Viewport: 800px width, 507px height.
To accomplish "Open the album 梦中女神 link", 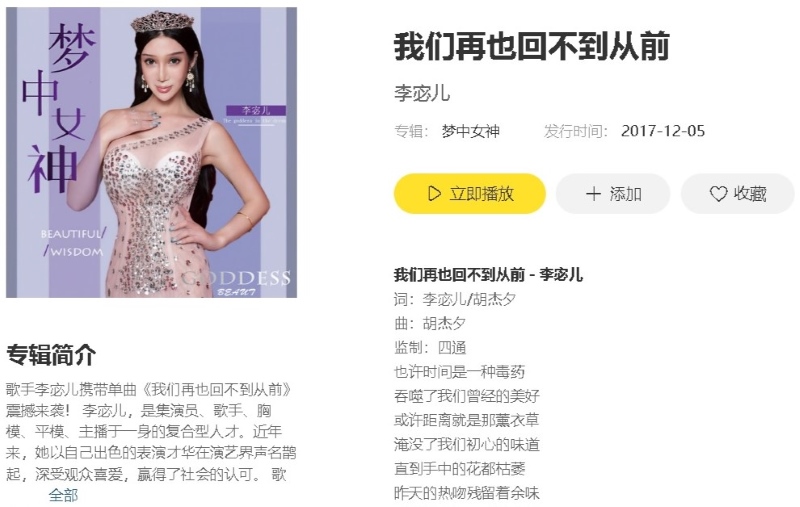I will pos(470,131).
